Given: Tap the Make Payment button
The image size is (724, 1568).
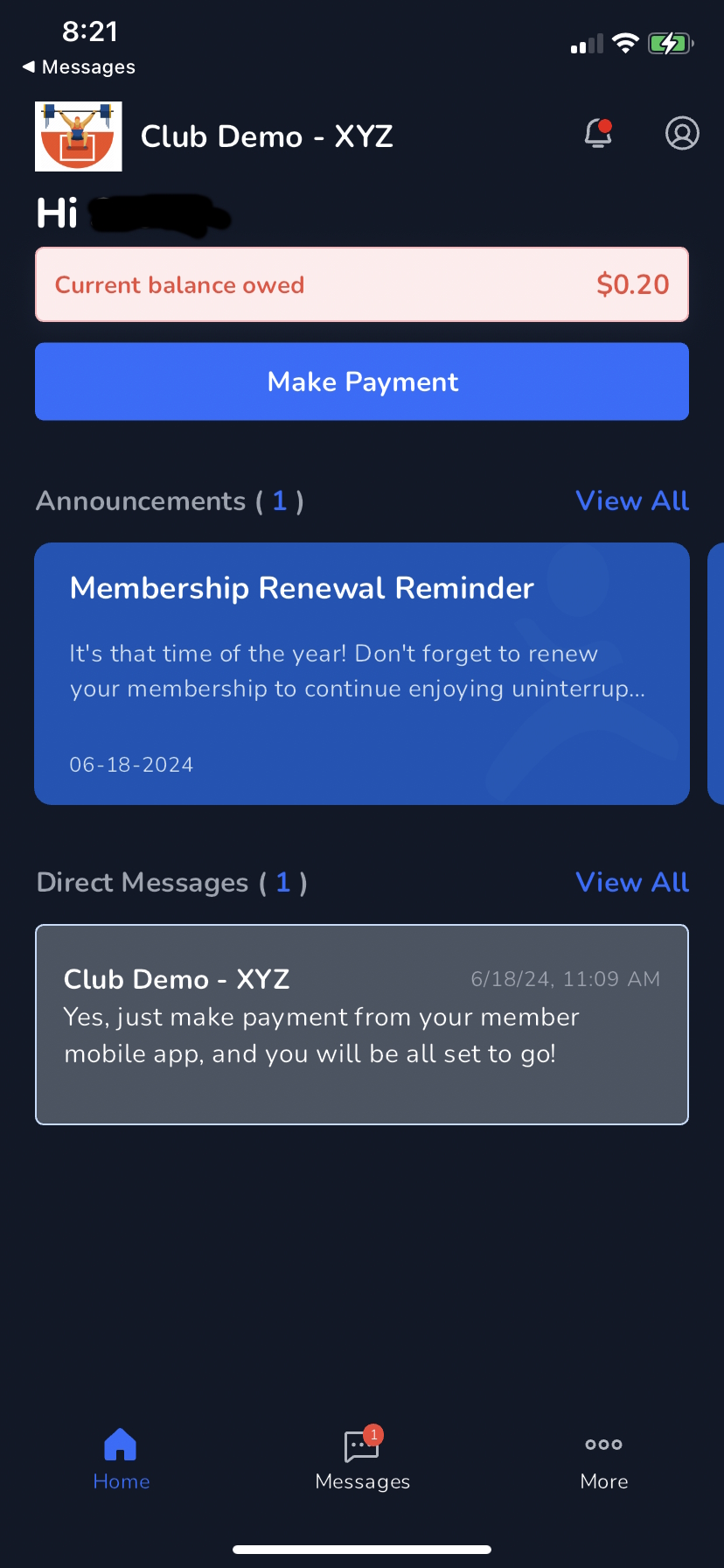Looking at the screenshot, I should tap(362, 381).
